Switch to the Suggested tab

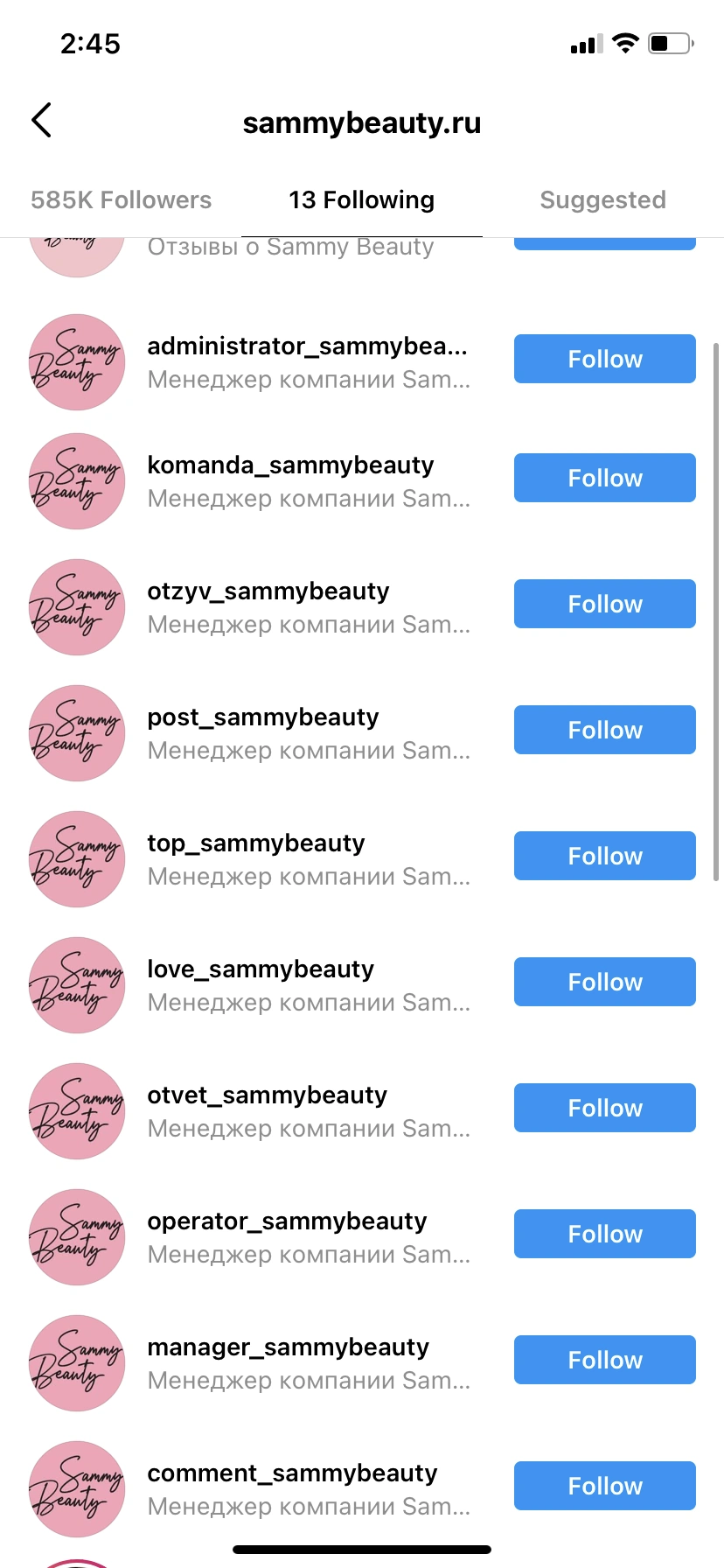click(x=602, y=200)
